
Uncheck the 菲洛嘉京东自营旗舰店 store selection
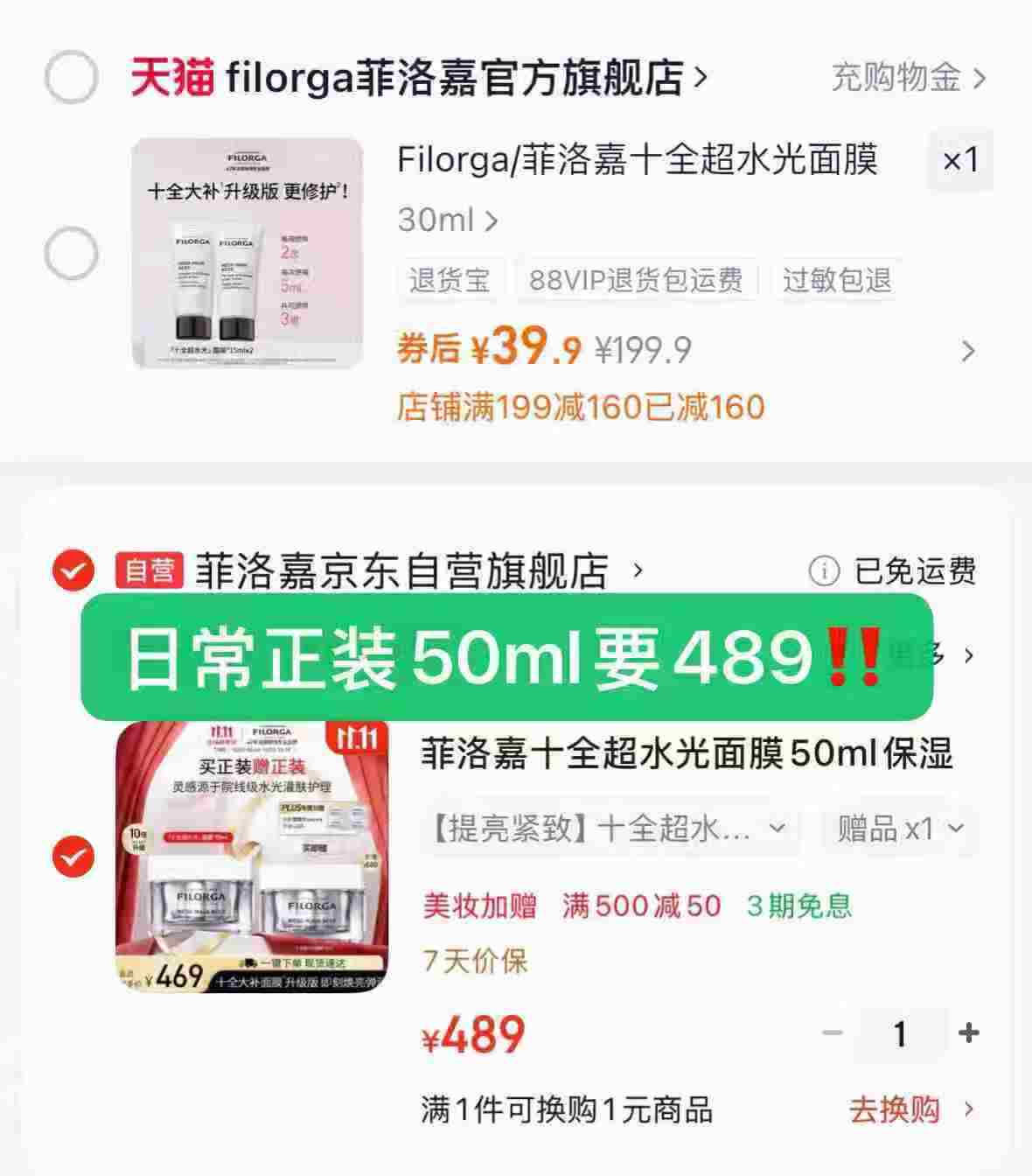pos(74,569)
